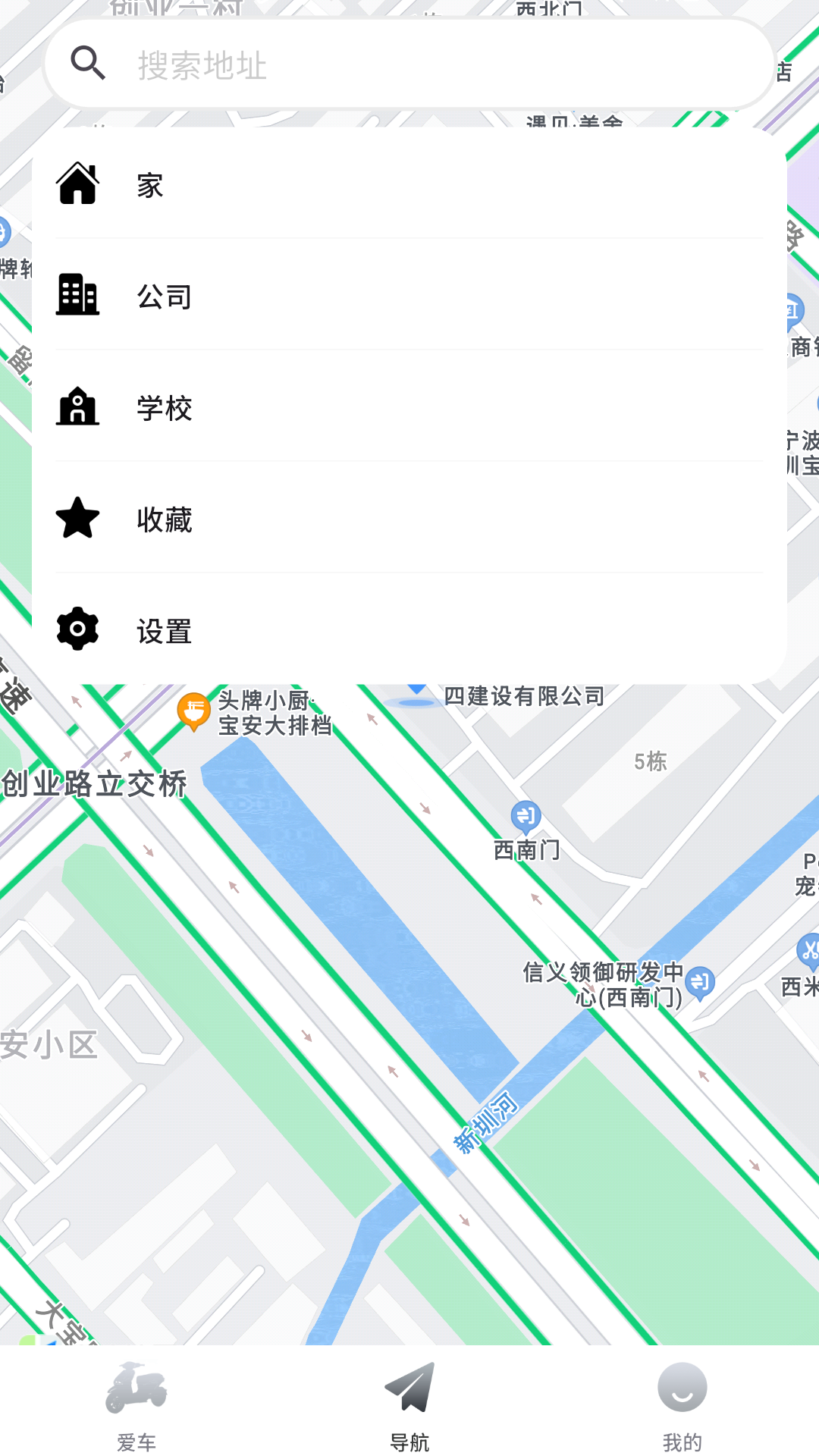Viewport: 819px width, 1456px height.
Task: Tap the home icon next to 家
Action: tap(78, 184)
